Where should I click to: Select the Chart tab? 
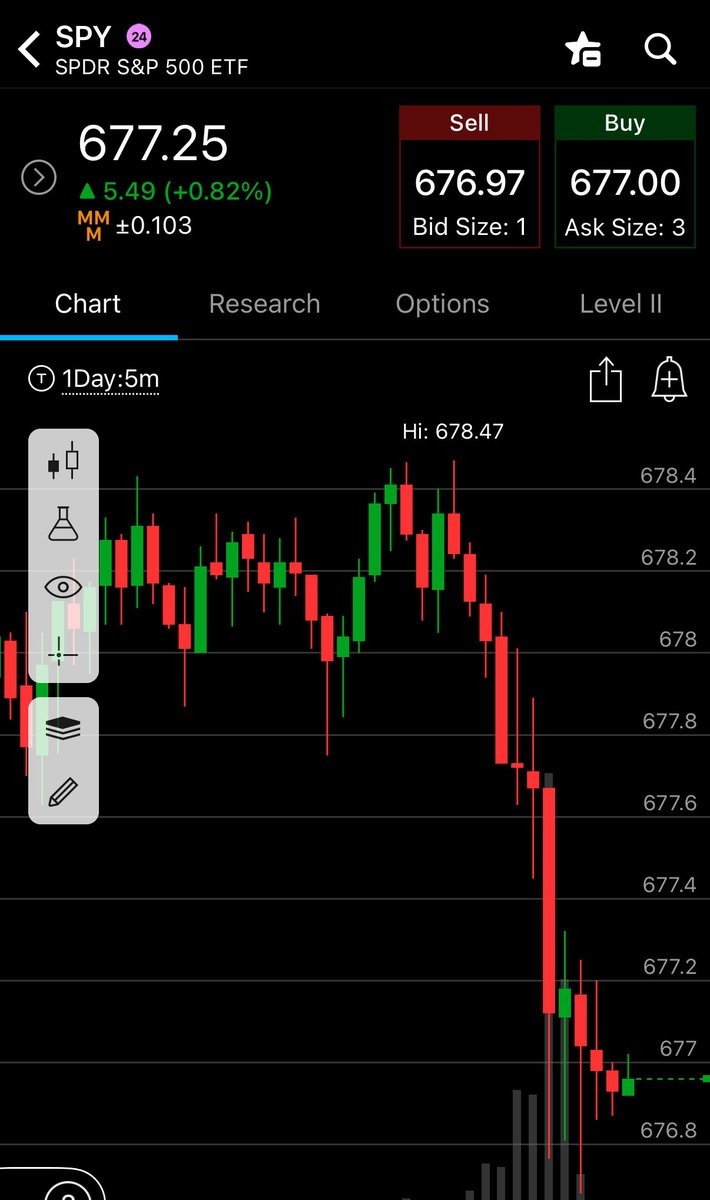tap(88, 304)
